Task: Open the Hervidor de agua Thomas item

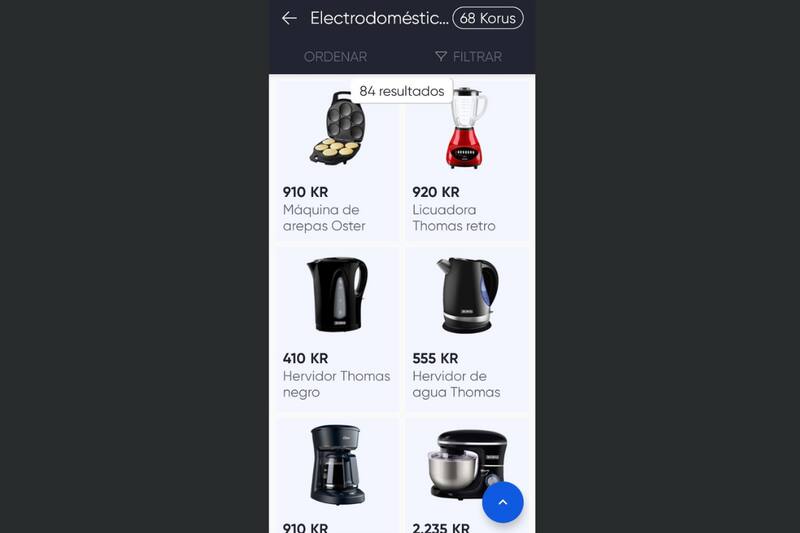Action: [x=467, y=326]
